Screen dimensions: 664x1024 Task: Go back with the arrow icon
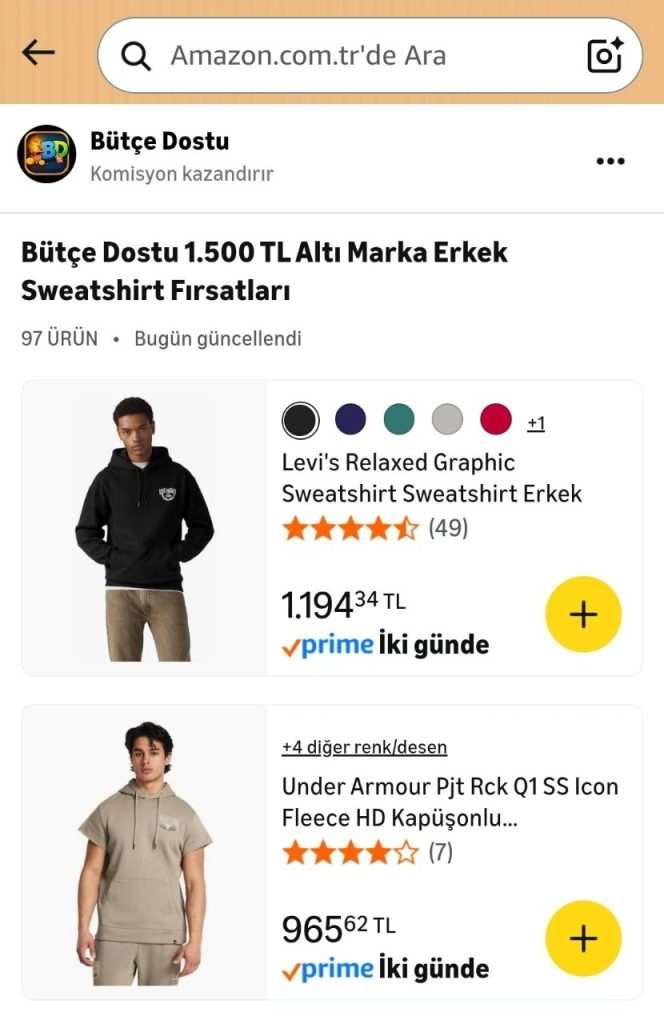coord(38,53)
